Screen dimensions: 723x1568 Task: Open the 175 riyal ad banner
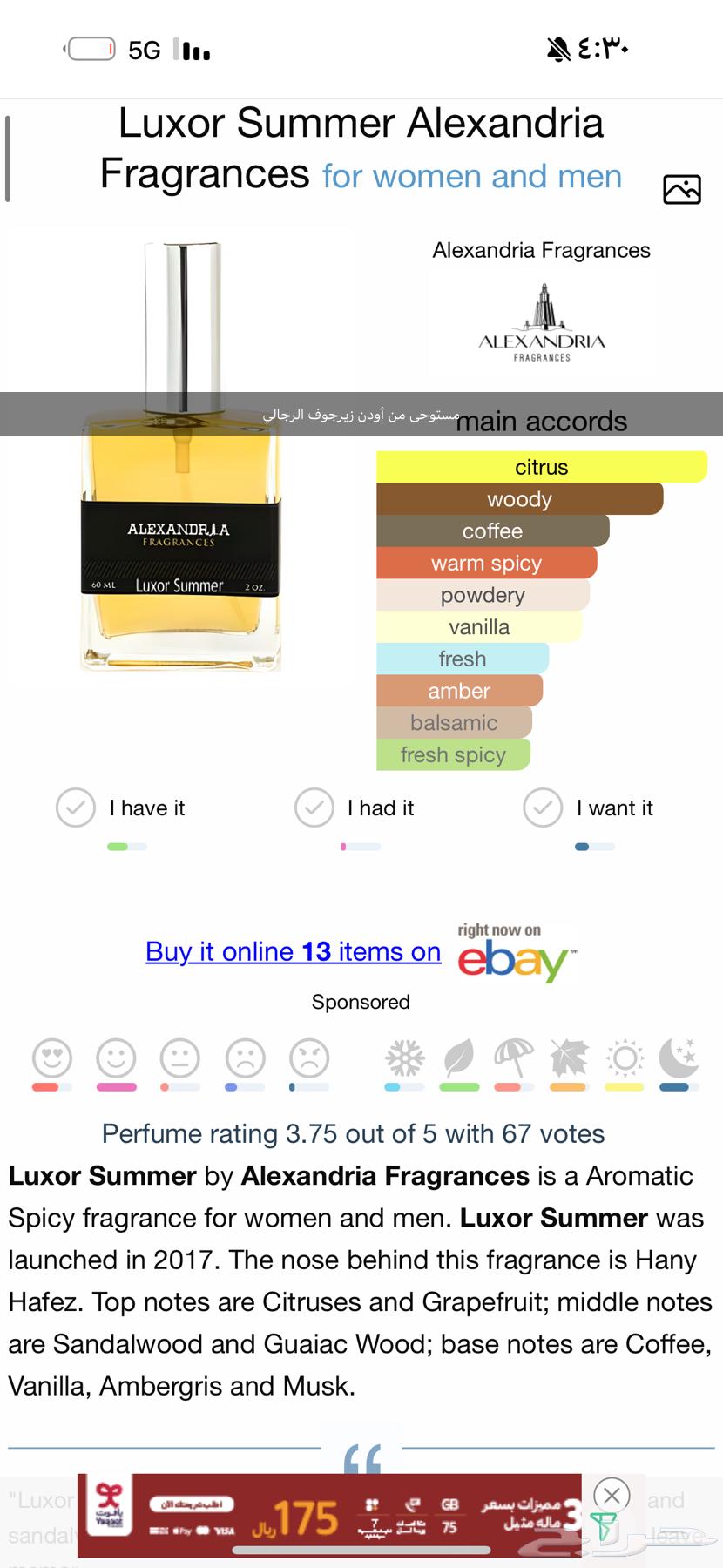pyautogui.click(x=331, y=1516)
